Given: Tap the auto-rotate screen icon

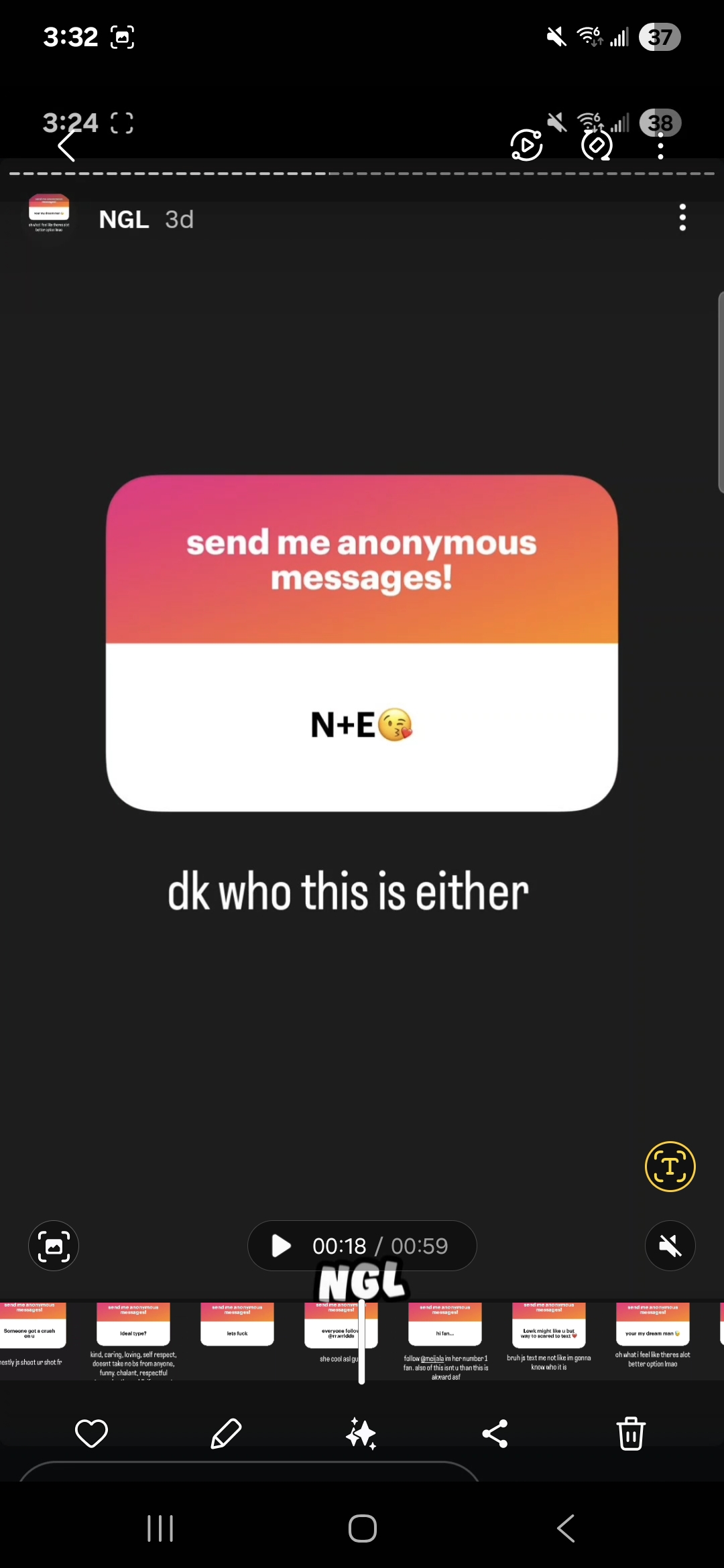Looking at the screenshot, I should pyautogui.click(x=597, y=146).
